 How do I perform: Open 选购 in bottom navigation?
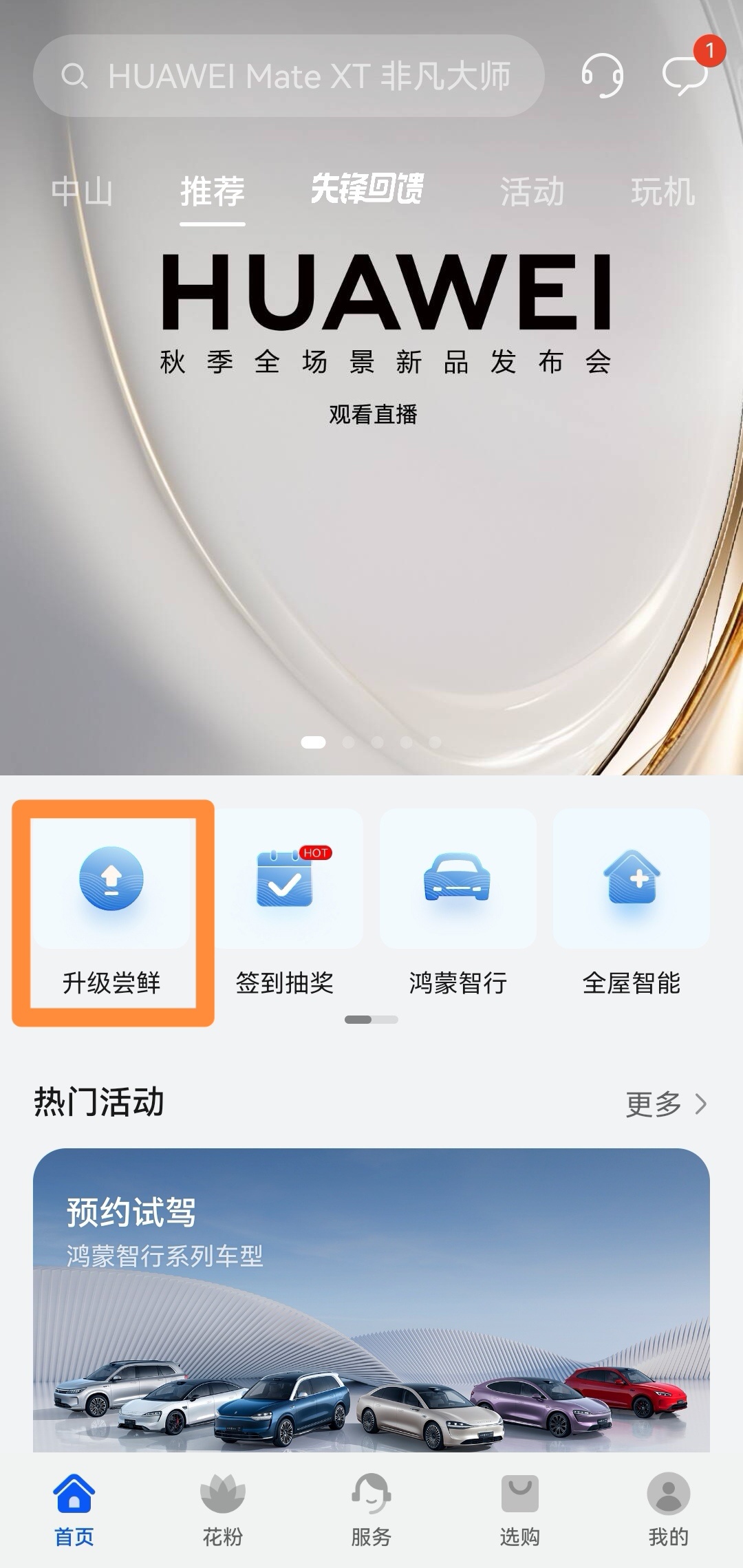point(519,1508)
